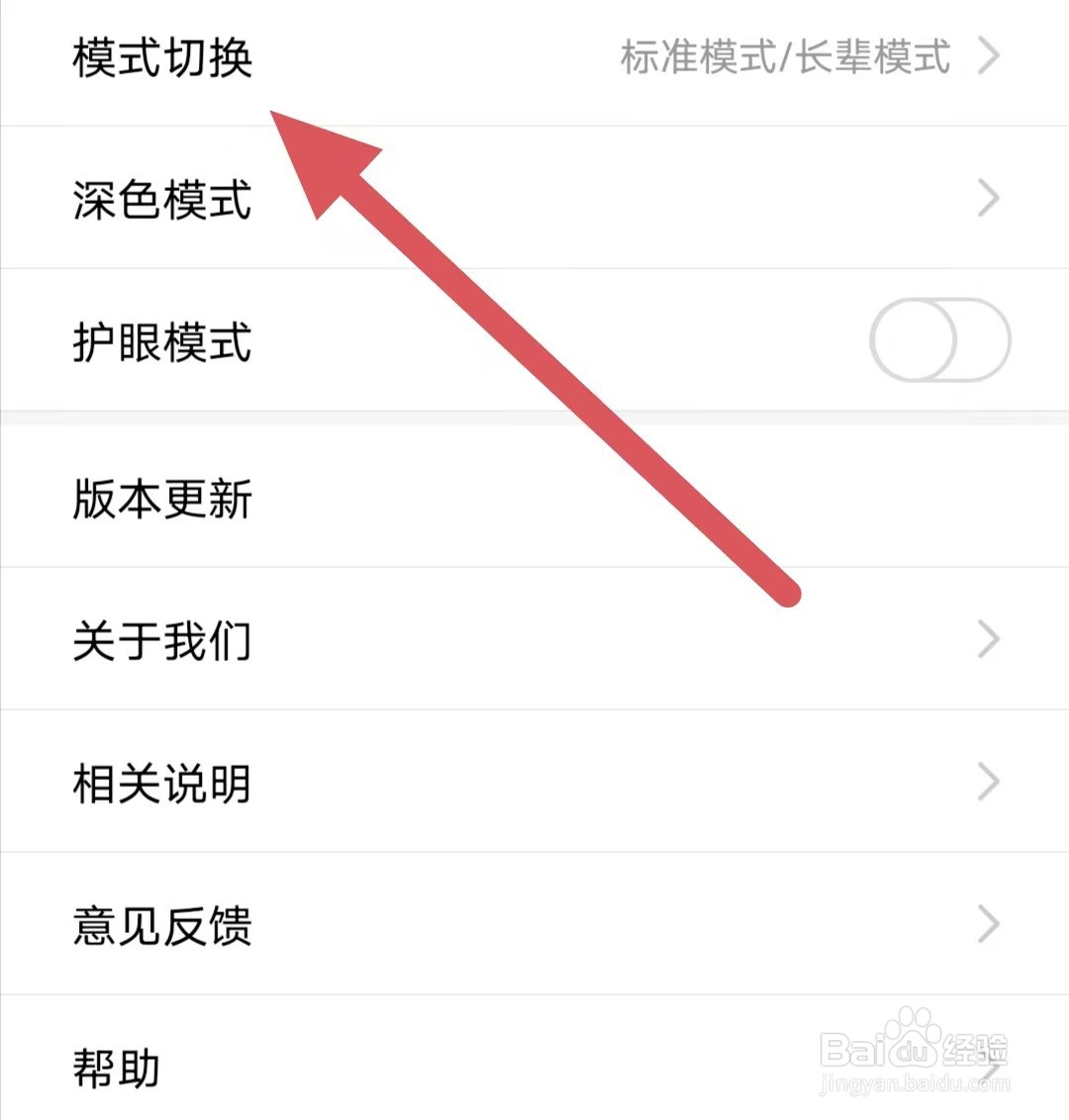
Task: Click the circular knob of the 护眼模式 switch
Action: pos(911,340)
